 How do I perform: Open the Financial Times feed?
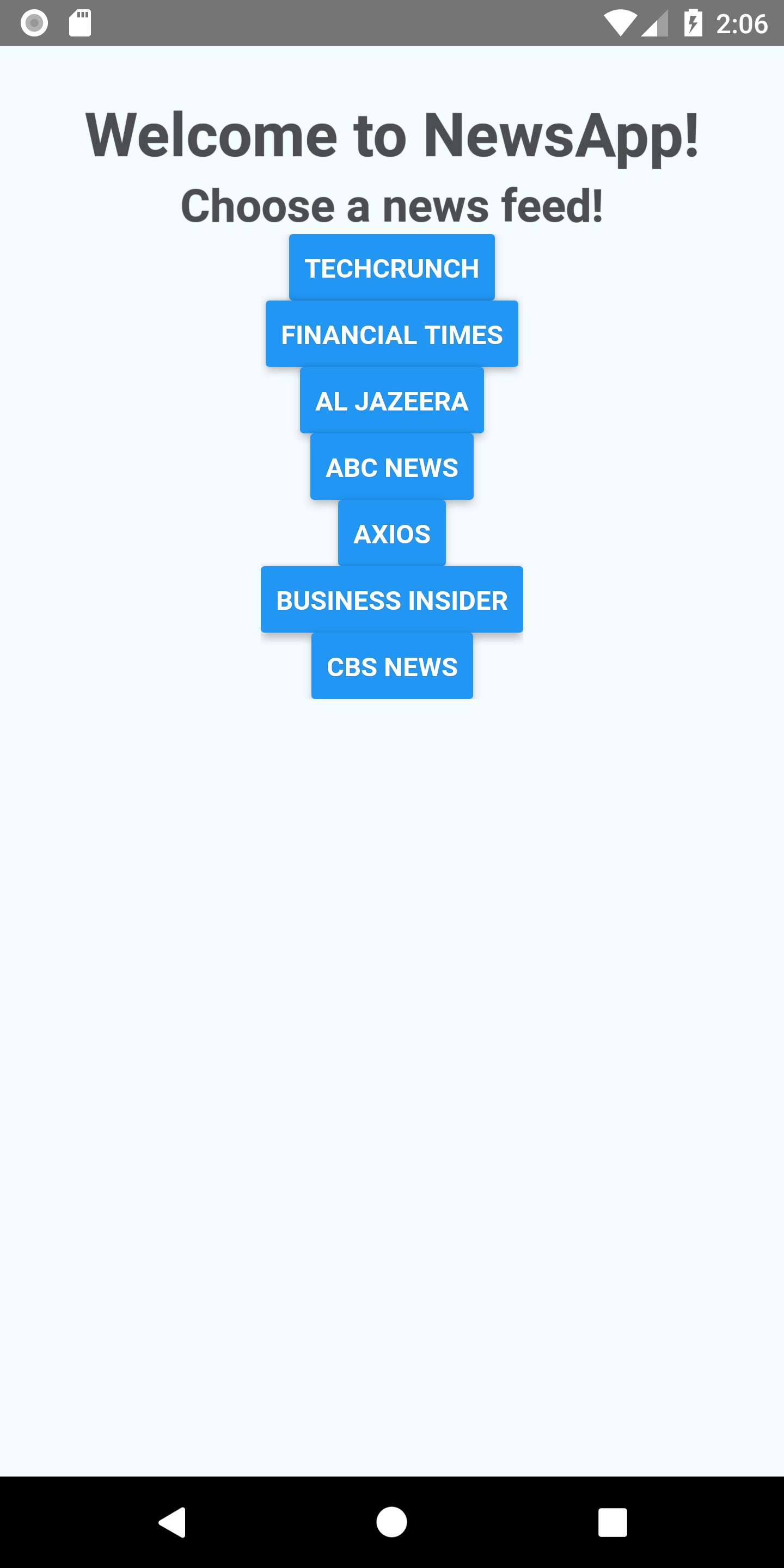pos(391,334)
